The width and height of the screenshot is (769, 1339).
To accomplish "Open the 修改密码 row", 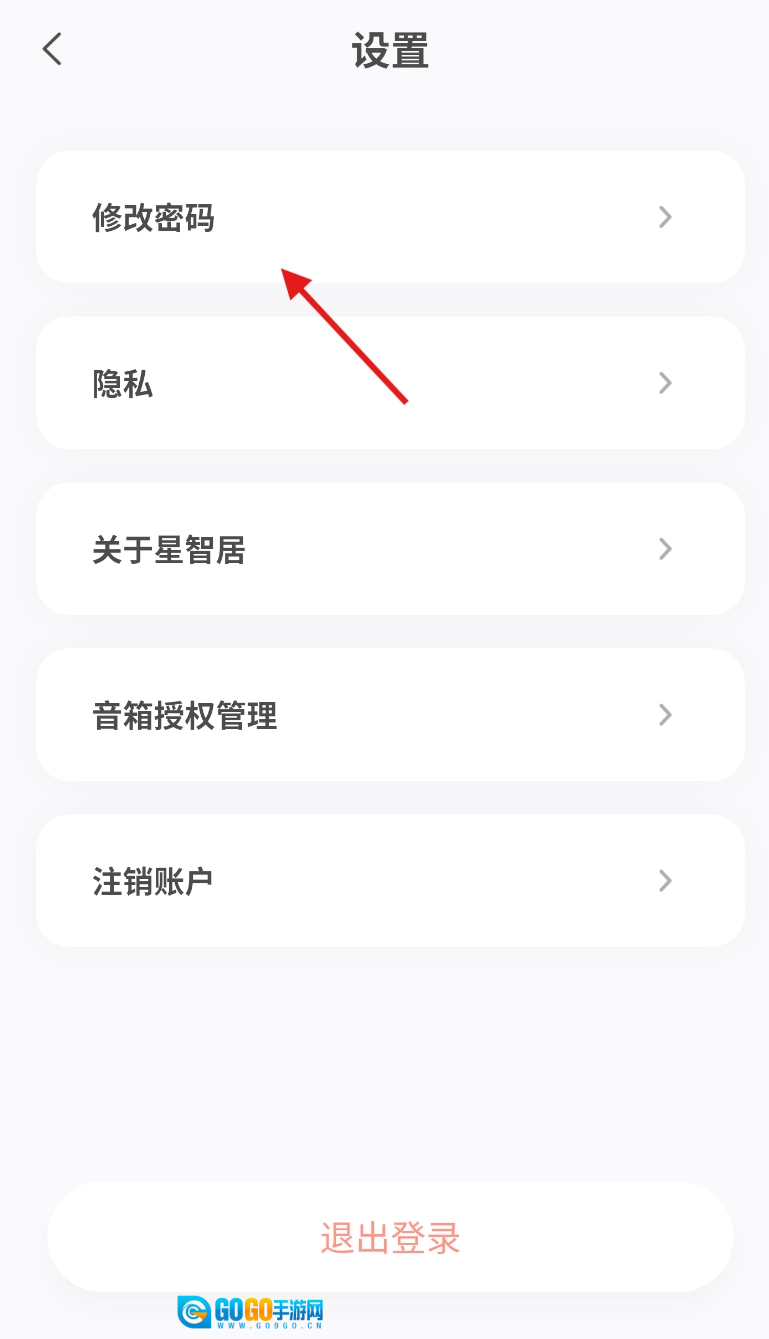I will pyautogui.click(x=390, y=217).
